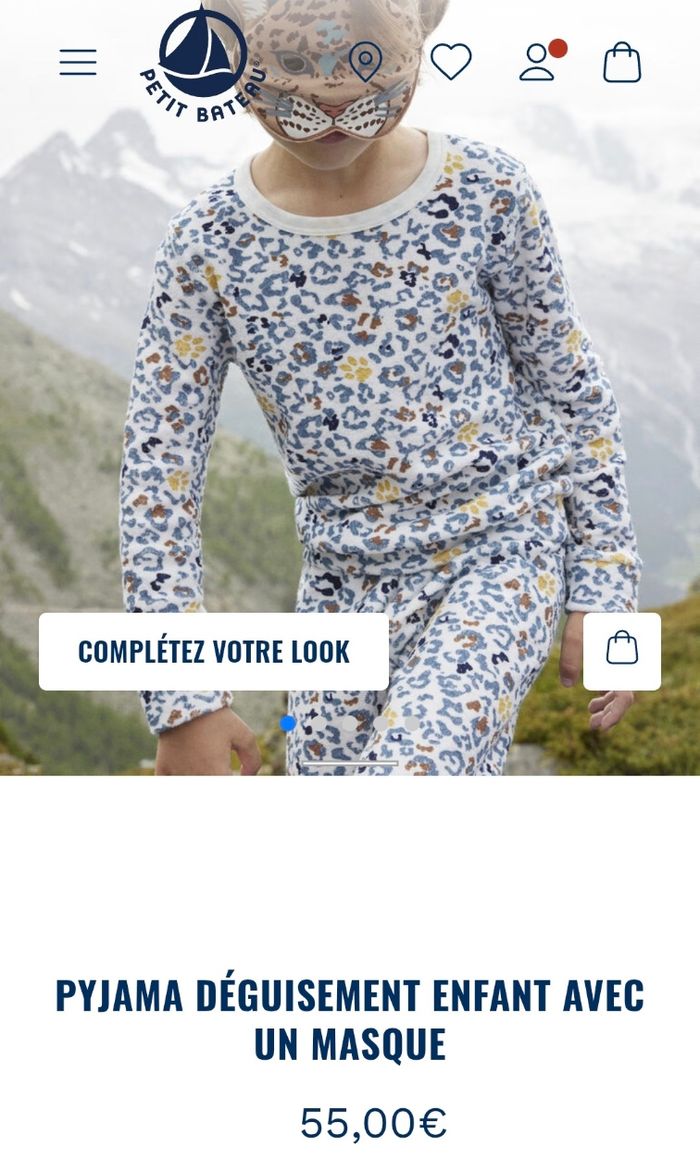Open the account profile
Screen dimensions: 700x1169
pyautogui.click(x=538, y=62)
